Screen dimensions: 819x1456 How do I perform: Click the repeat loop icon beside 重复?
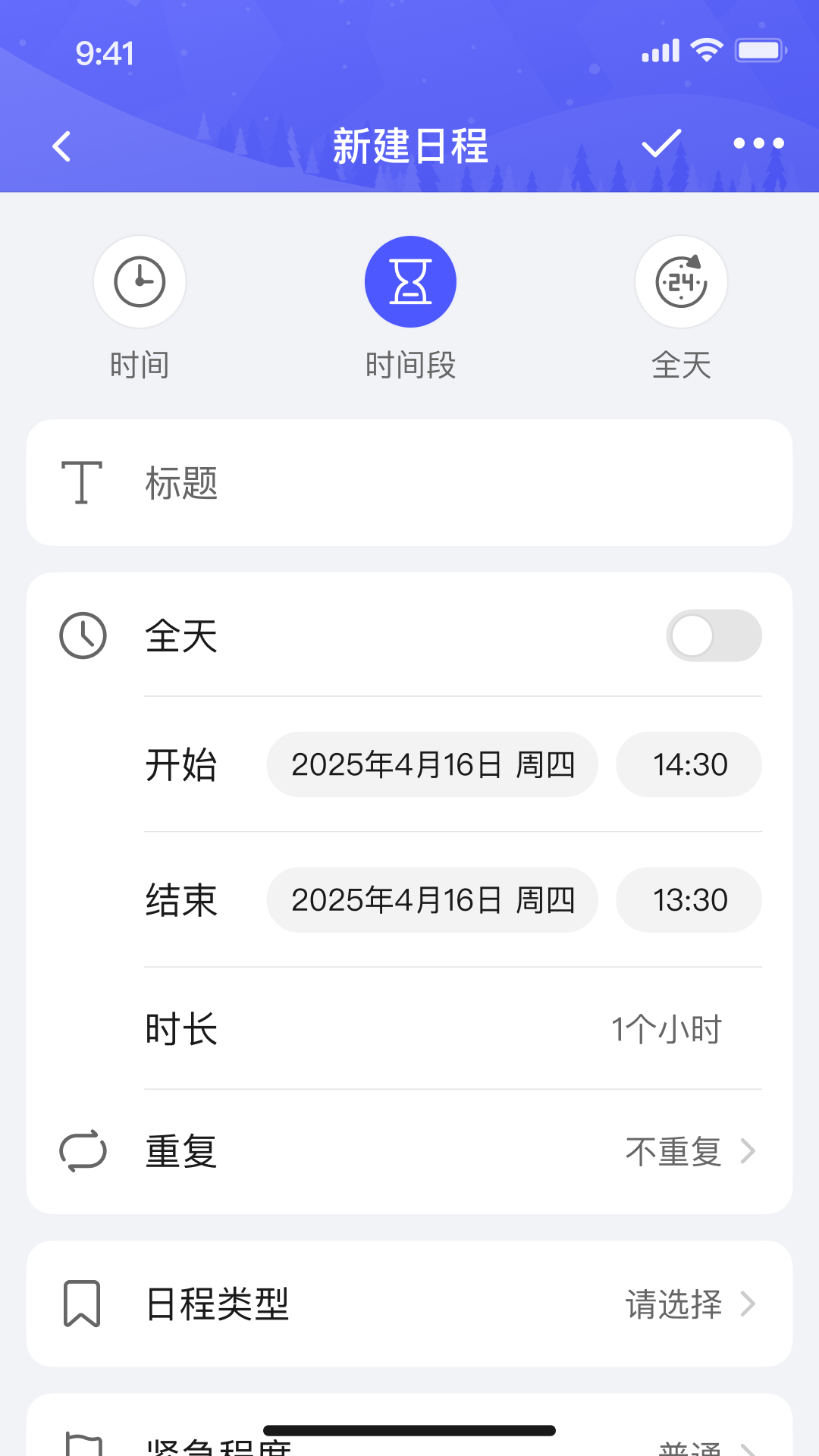pos(83,1150)
